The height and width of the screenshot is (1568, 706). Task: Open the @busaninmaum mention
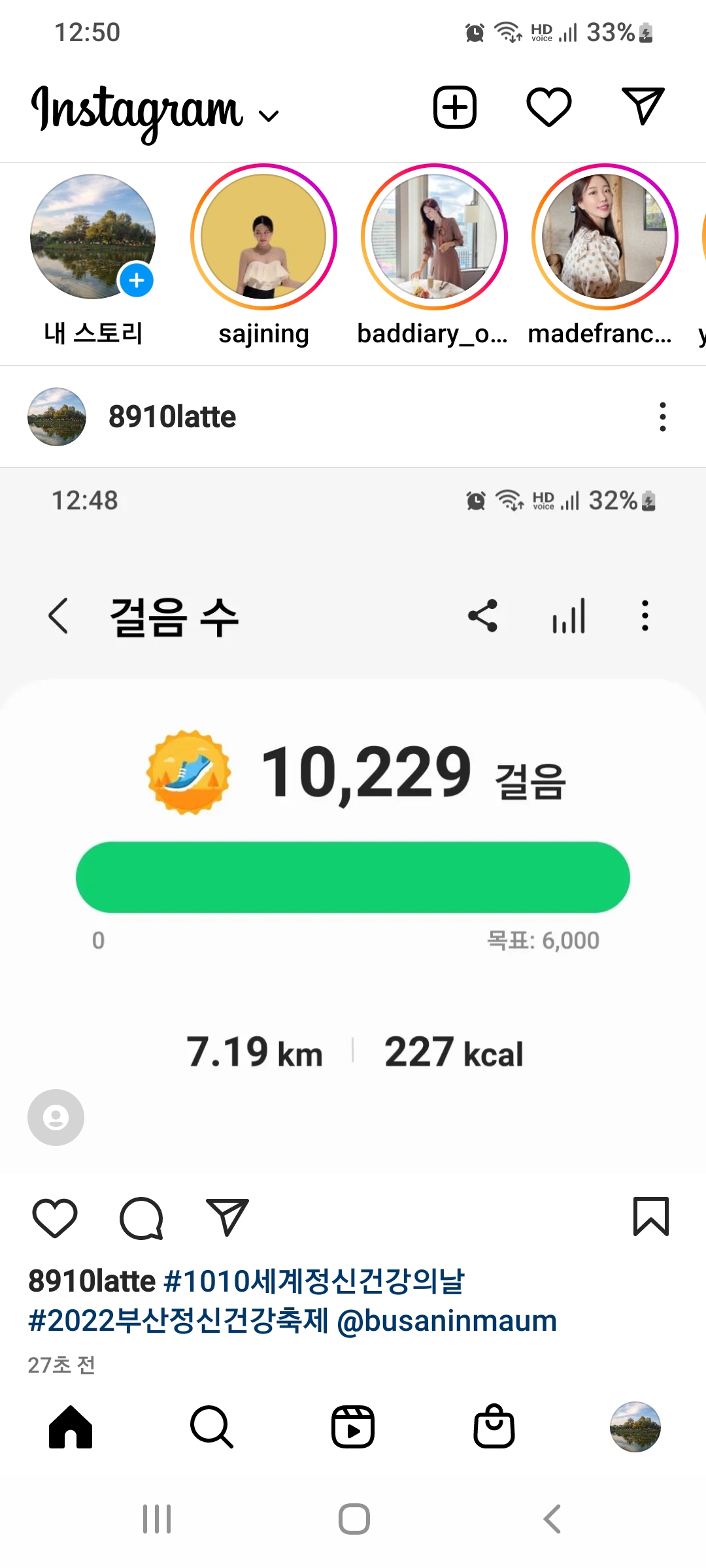[x=446, y=1321]
